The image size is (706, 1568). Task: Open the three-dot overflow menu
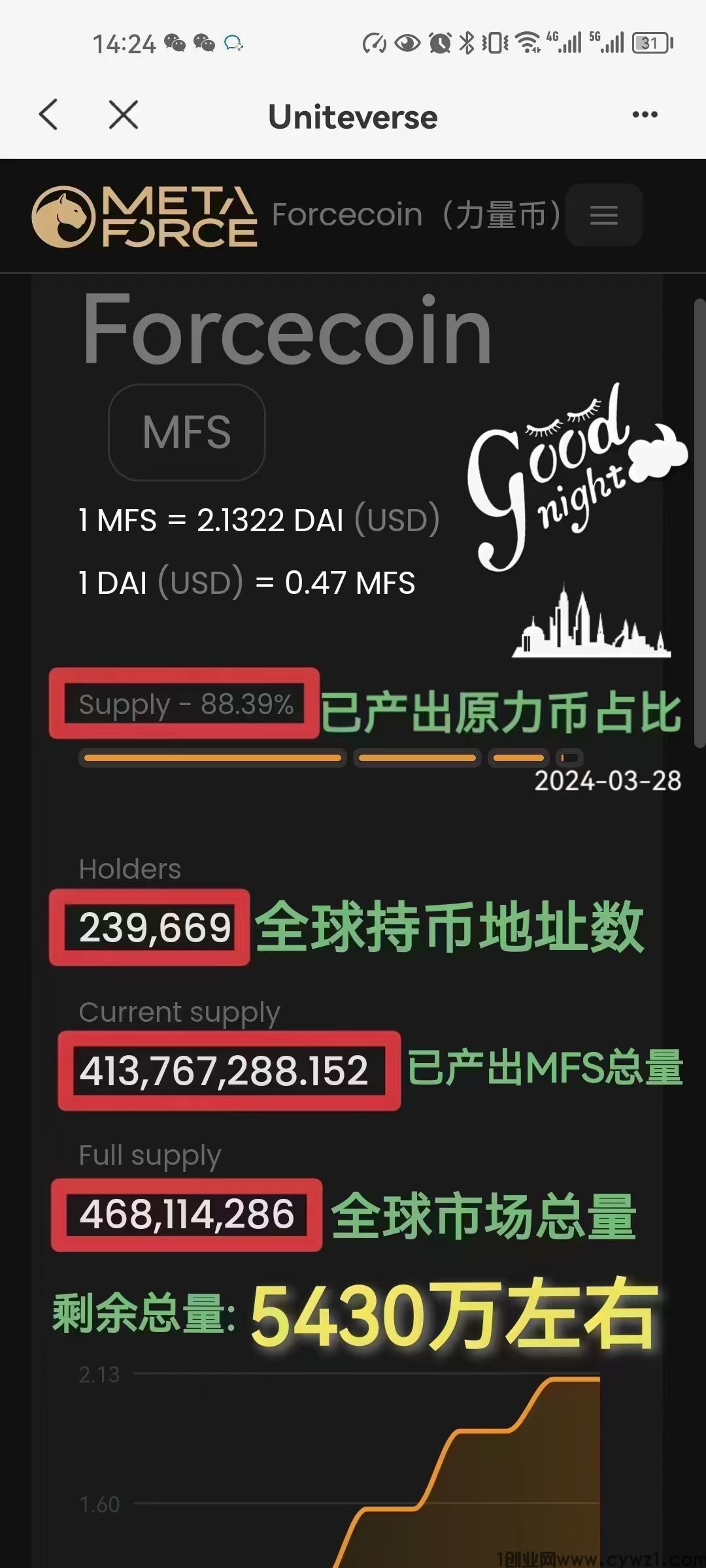click(645, 115)
